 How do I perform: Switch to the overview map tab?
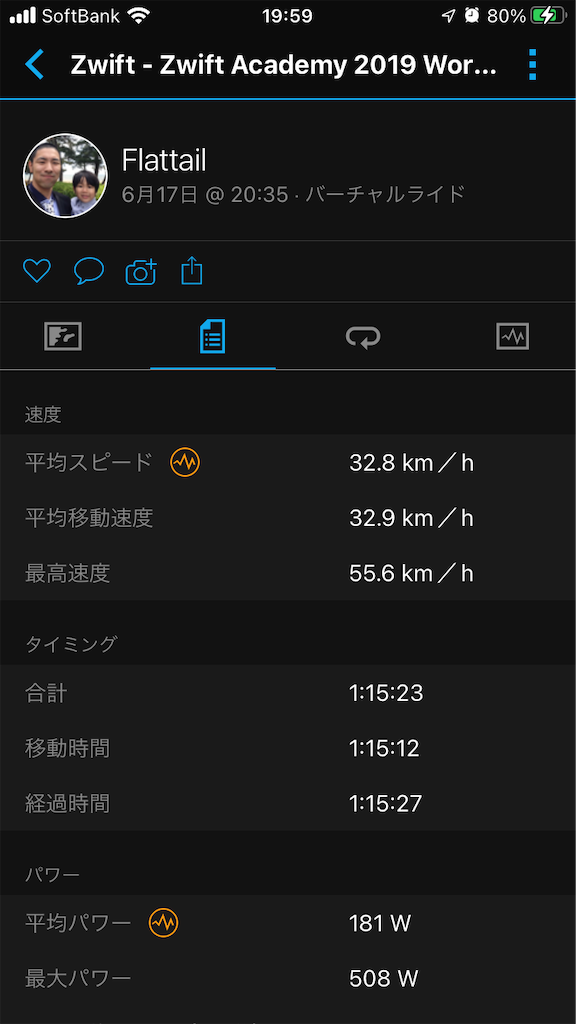[63, 337]
